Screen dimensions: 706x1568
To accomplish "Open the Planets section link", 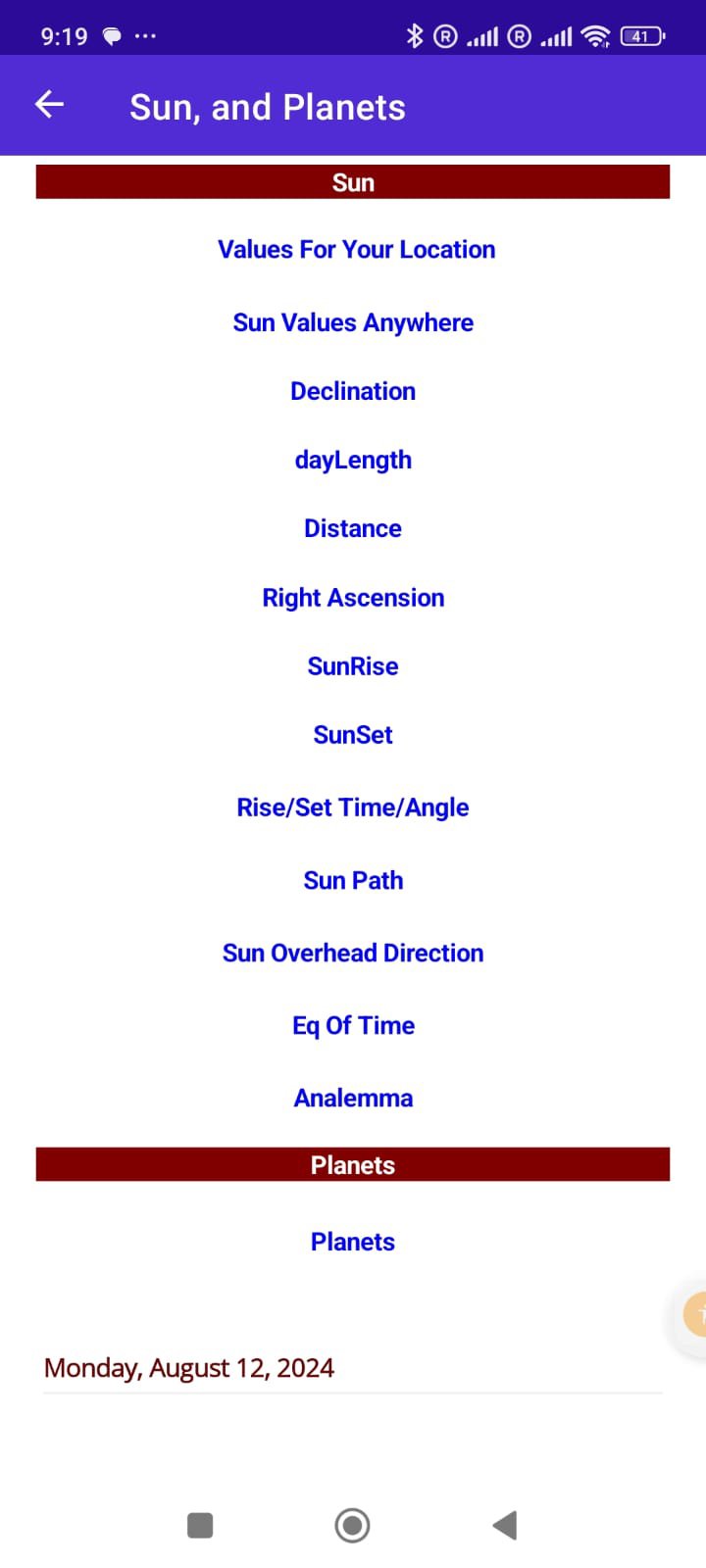I will [x=353, y=1242].
